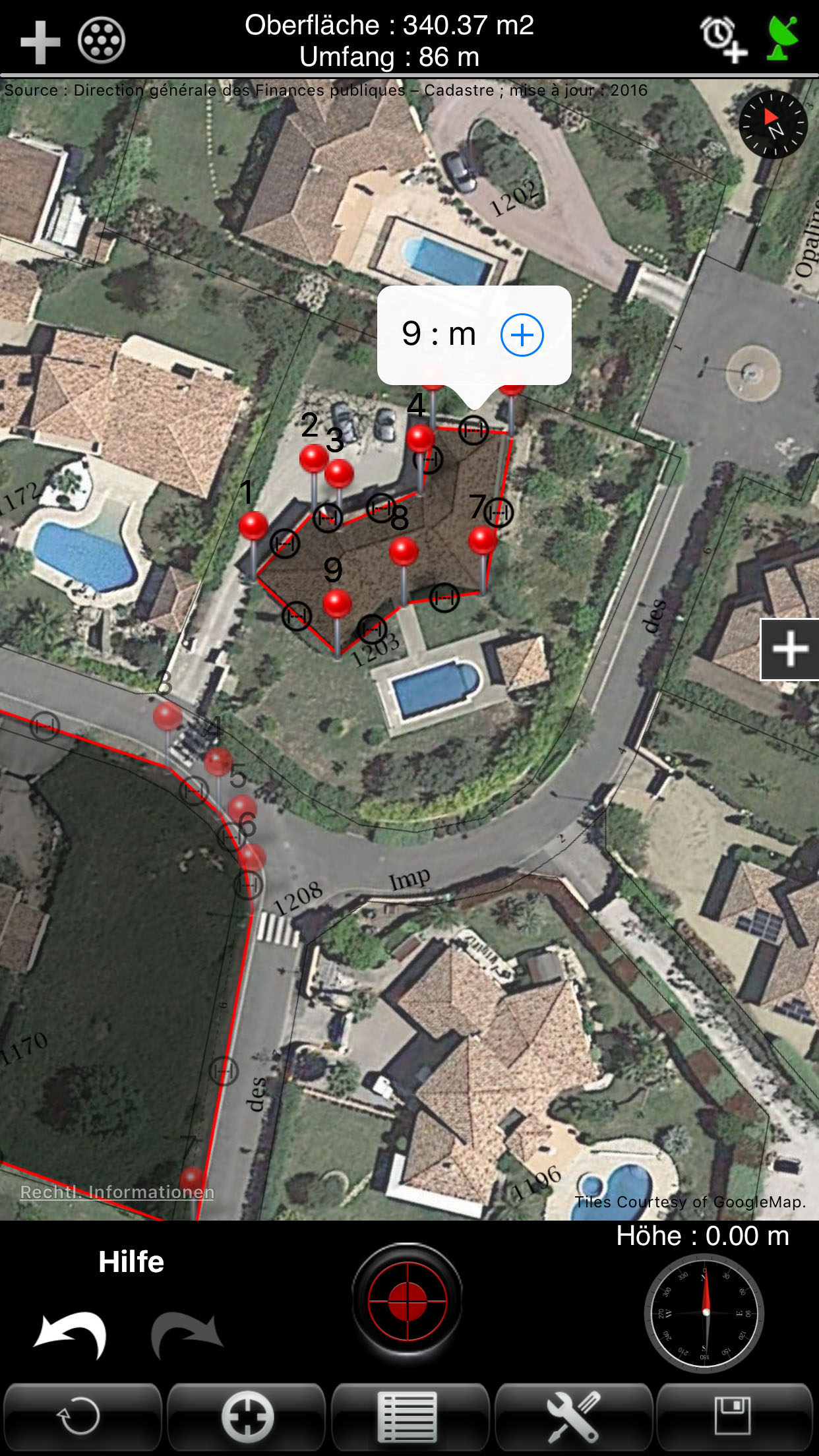Tap the crosshair locate toolbar button

click(246, 1416)
